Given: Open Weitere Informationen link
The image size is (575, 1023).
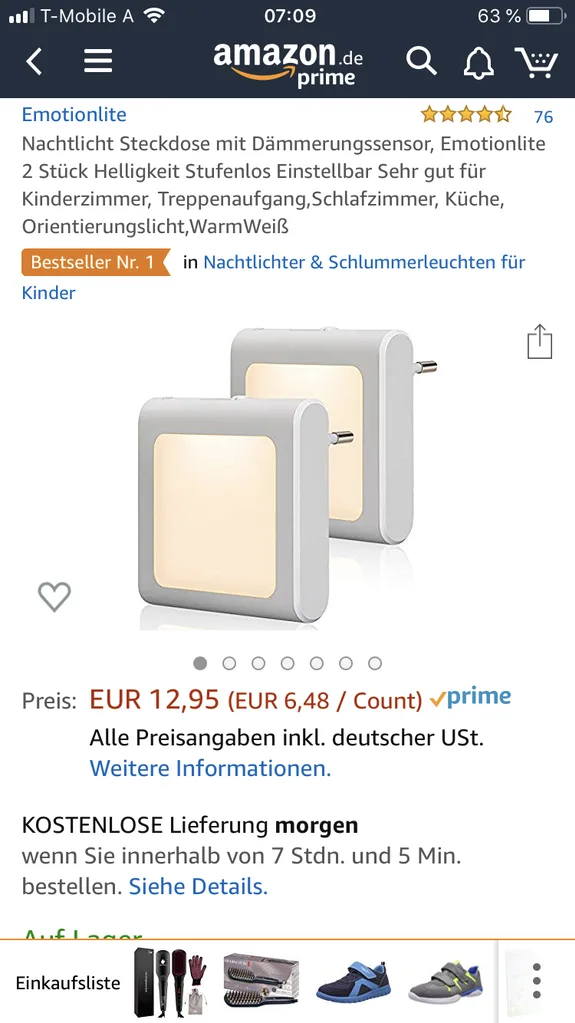Looking at the screenshot, I should 210,769.
